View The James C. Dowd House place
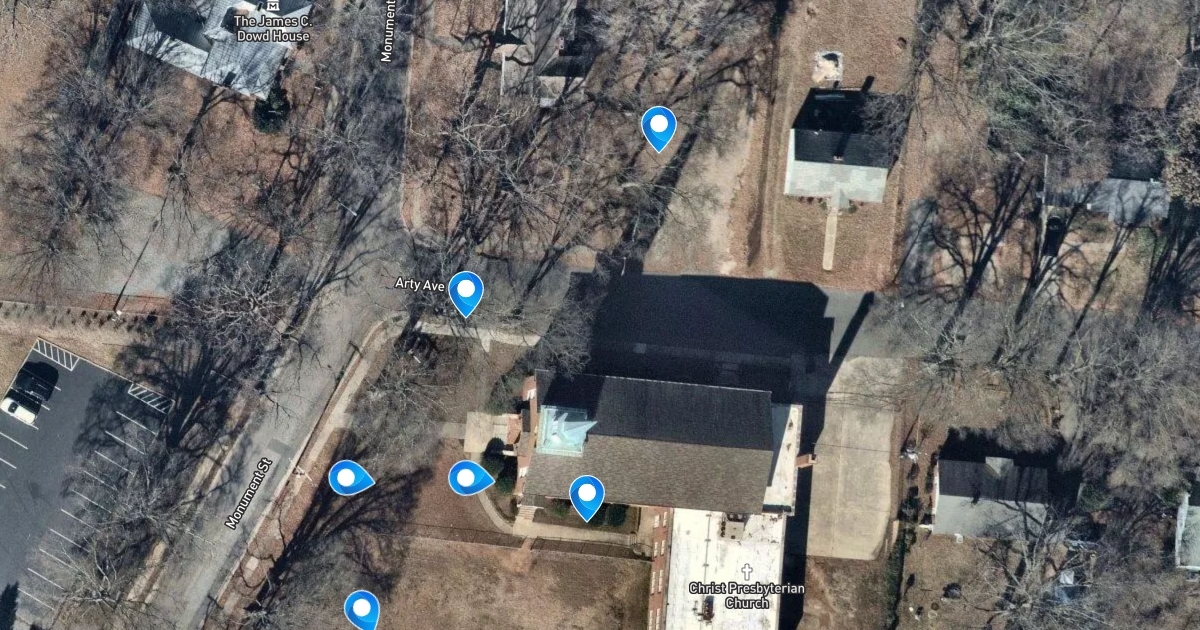Image resolution: width=1200 pixels, height=630 pixels. [271, 27]
